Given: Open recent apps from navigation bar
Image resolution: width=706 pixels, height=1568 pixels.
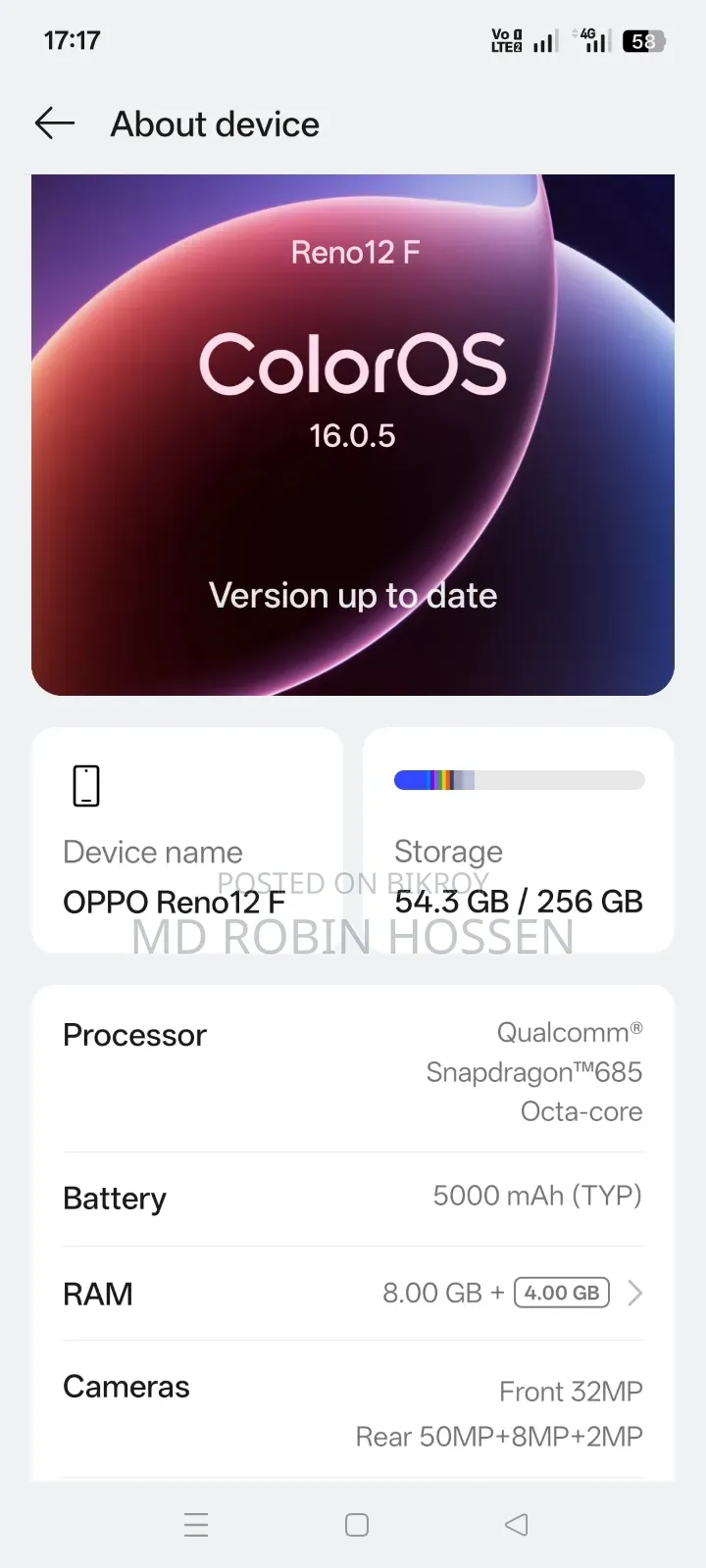Looking at the screenshot, I should point(196,1525).
